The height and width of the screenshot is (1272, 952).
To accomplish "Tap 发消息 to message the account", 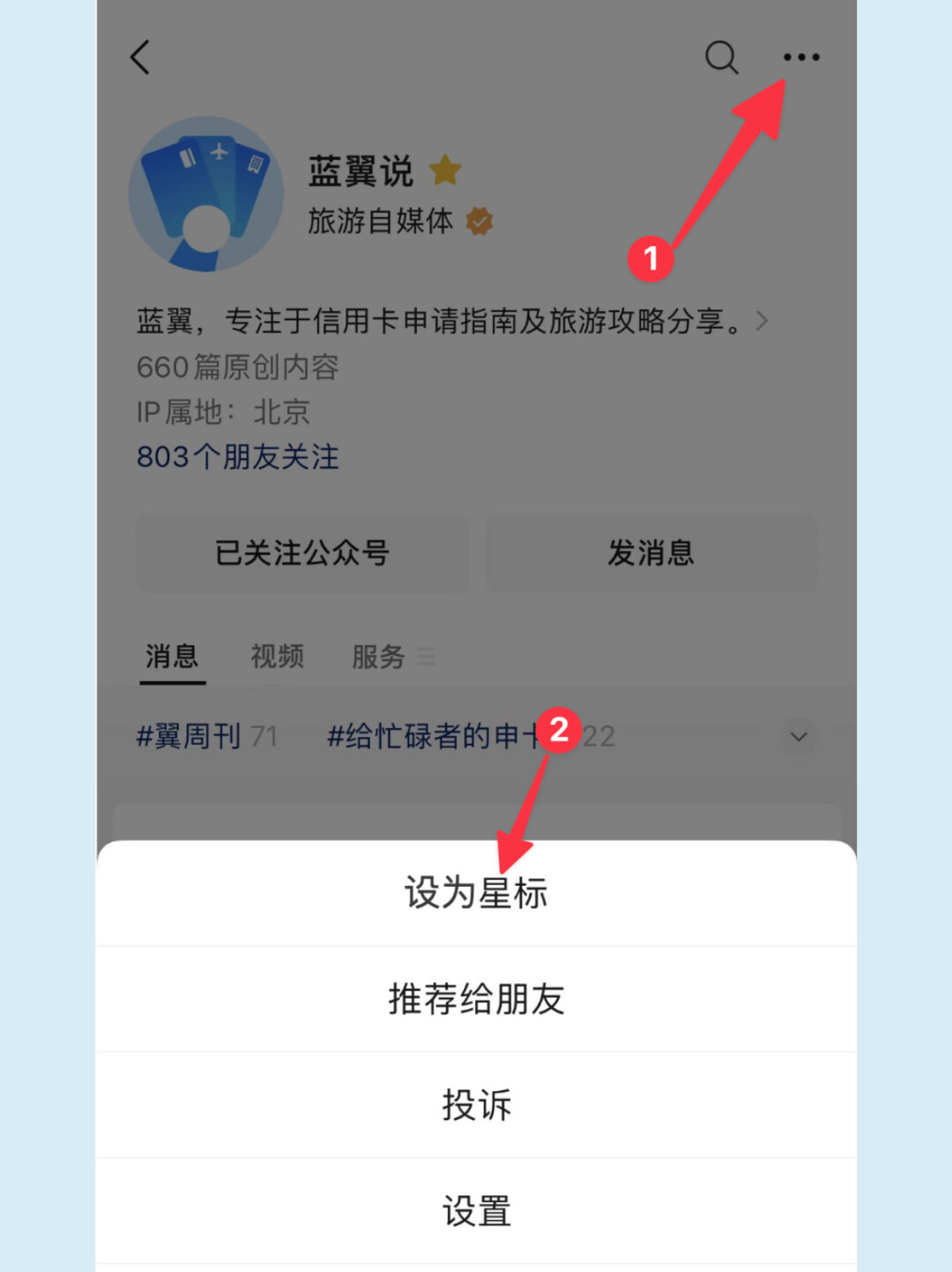I will (x=651, y=553).
